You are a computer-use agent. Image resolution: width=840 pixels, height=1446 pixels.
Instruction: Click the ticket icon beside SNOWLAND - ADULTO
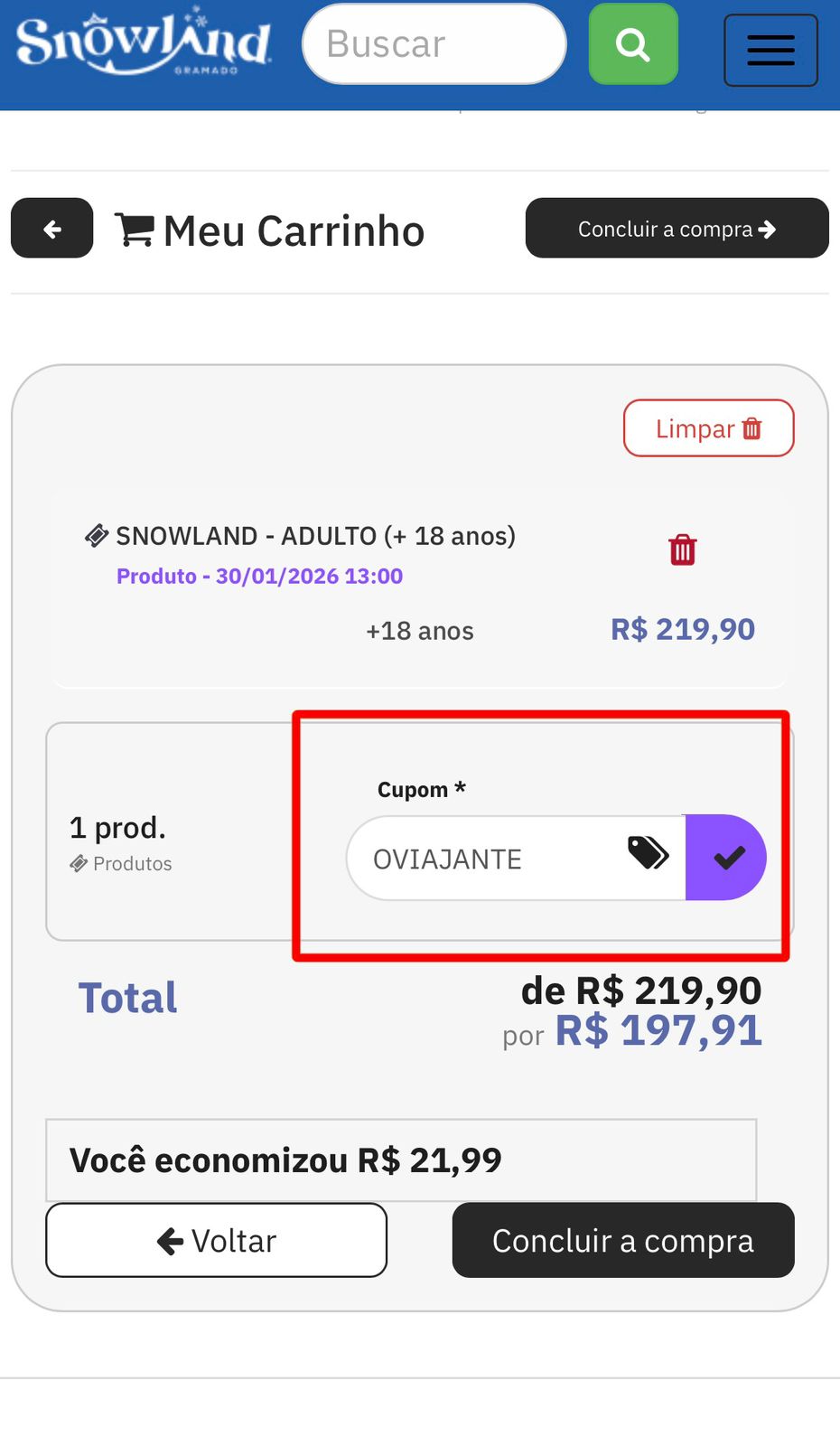click(x=97, y=535)
